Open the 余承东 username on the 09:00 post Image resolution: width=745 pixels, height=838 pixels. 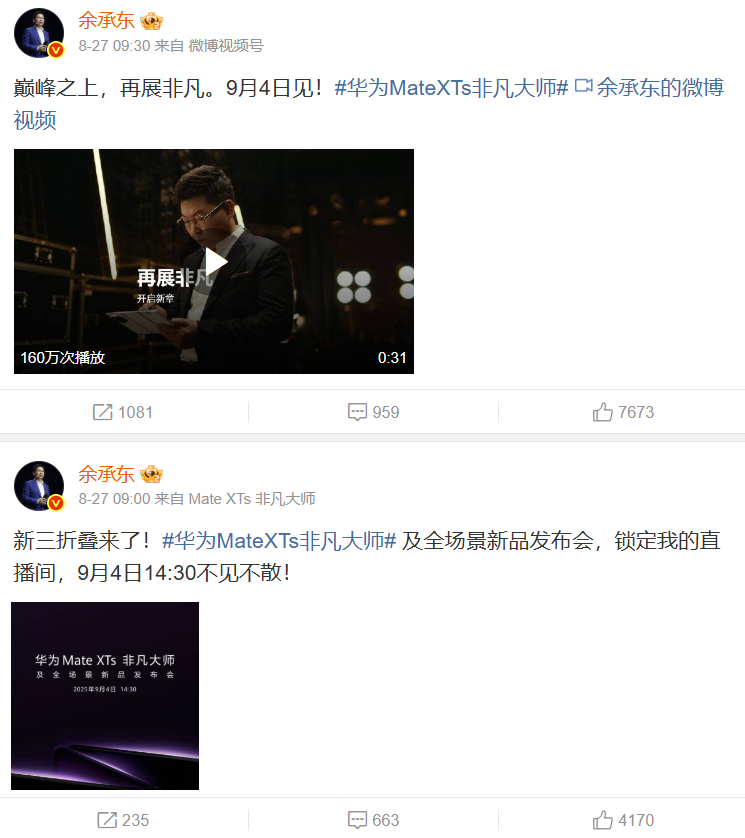106,474
